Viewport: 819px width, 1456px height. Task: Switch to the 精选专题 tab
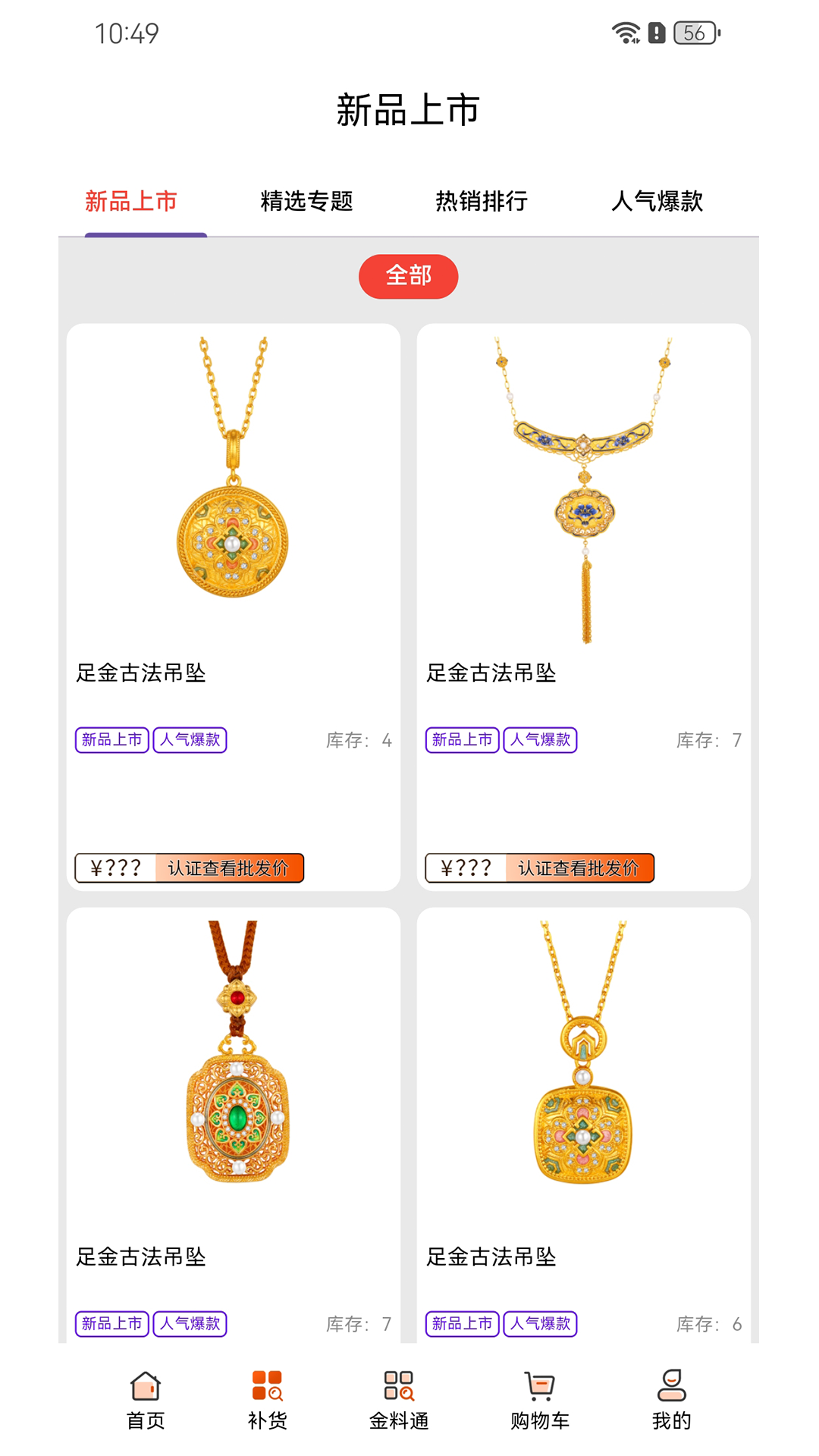coord(306,202)
